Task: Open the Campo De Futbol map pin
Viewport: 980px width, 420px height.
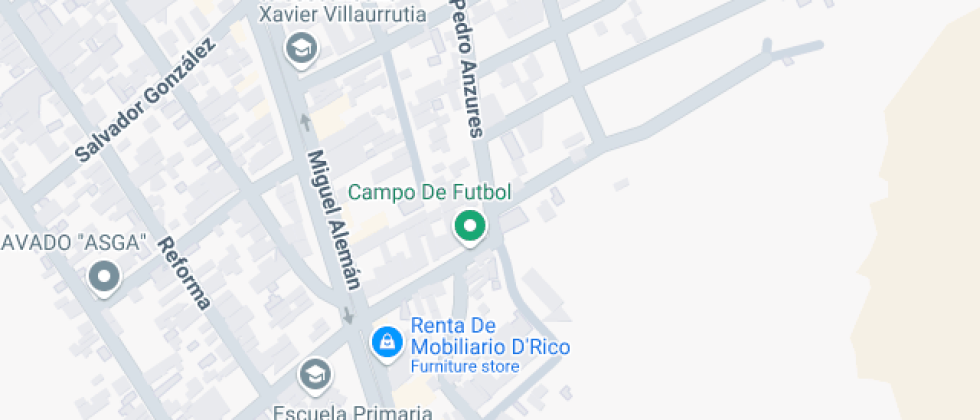Action: (x=469, y=226)
